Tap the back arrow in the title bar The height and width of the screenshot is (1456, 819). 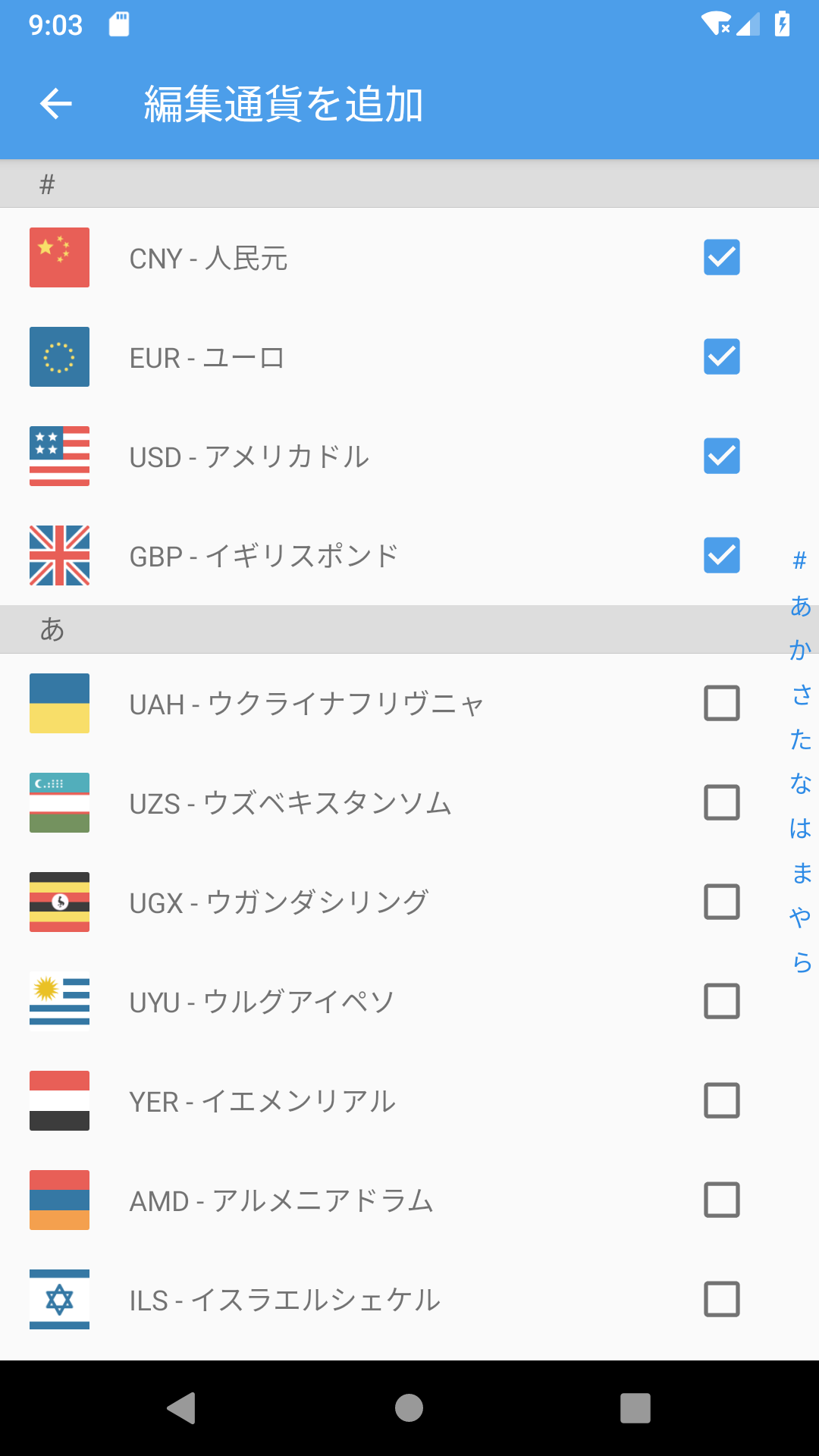[x=55, y=103]
